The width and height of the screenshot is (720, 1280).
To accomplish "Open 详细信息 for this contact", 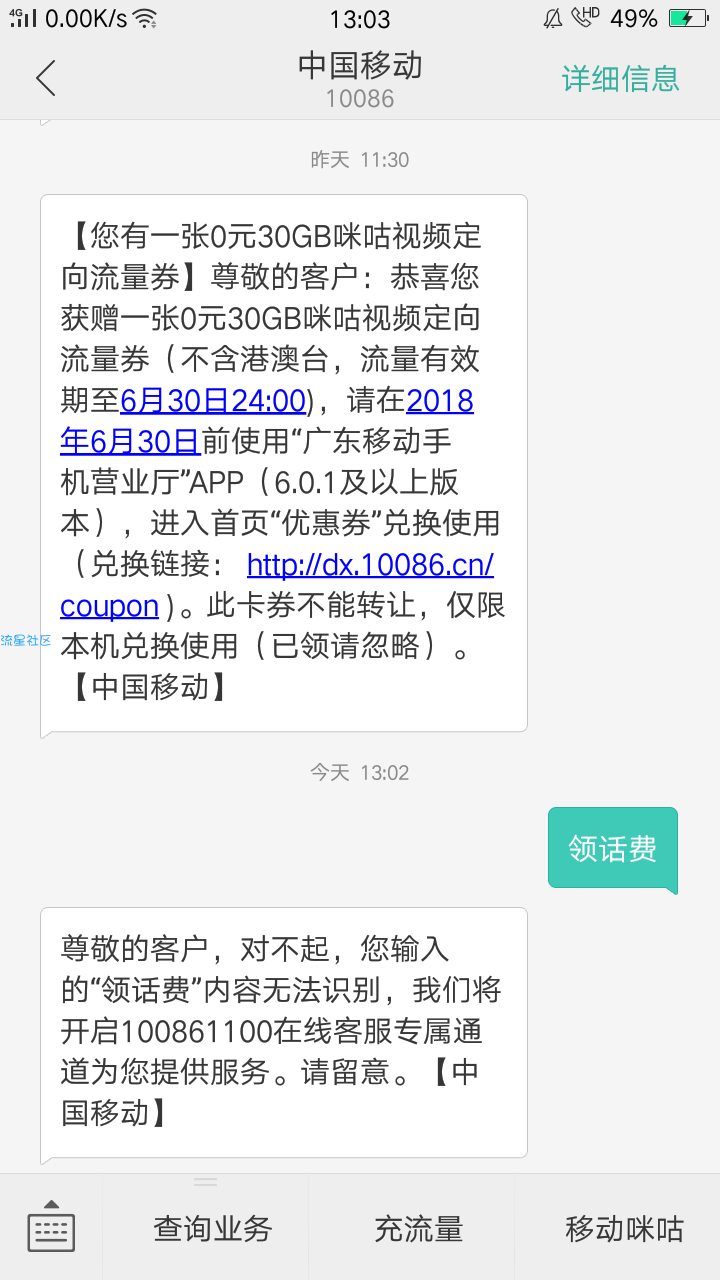I will pyautogui.click(x=620, y=78).
